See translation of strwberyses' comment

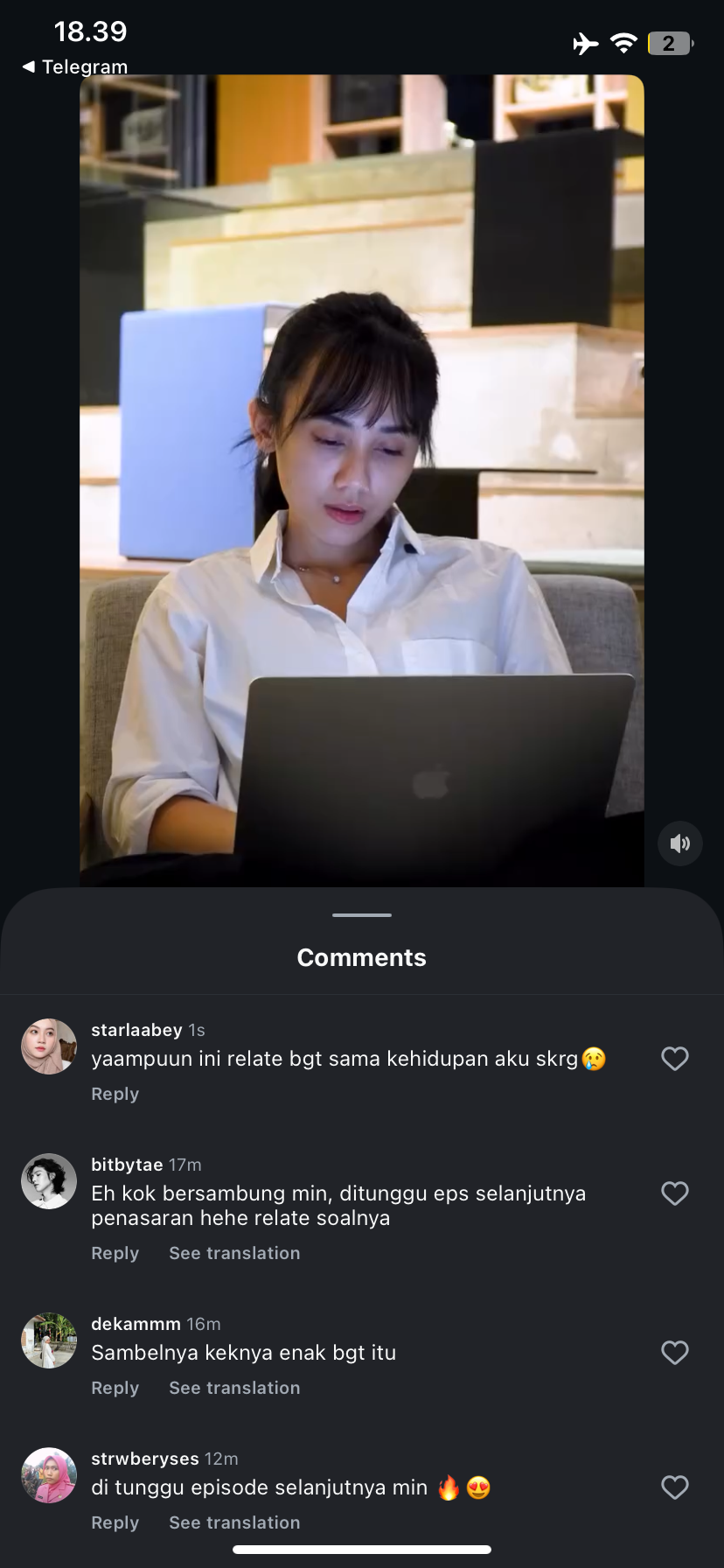(x=234, y=1522)
